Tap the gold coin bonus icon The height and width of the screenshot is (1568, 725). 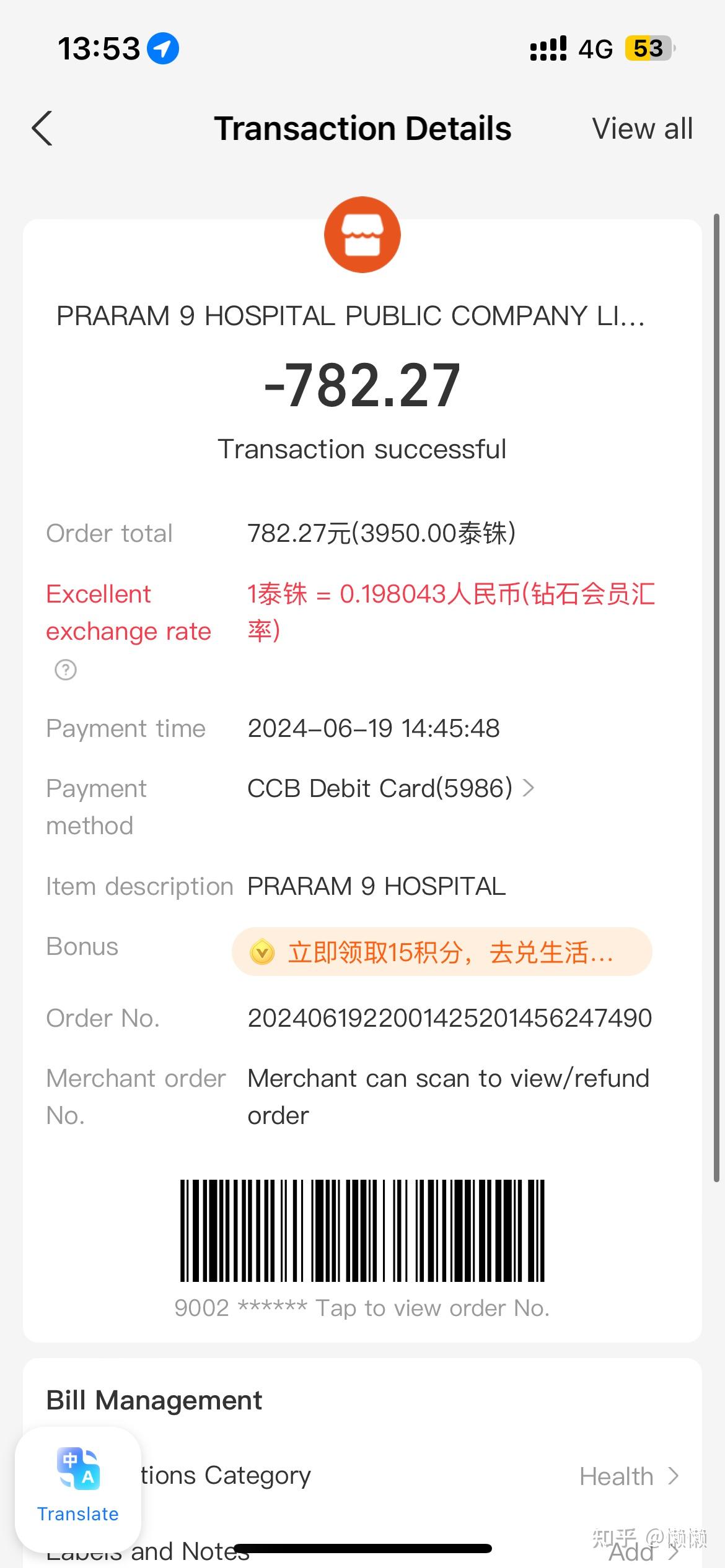265,953
